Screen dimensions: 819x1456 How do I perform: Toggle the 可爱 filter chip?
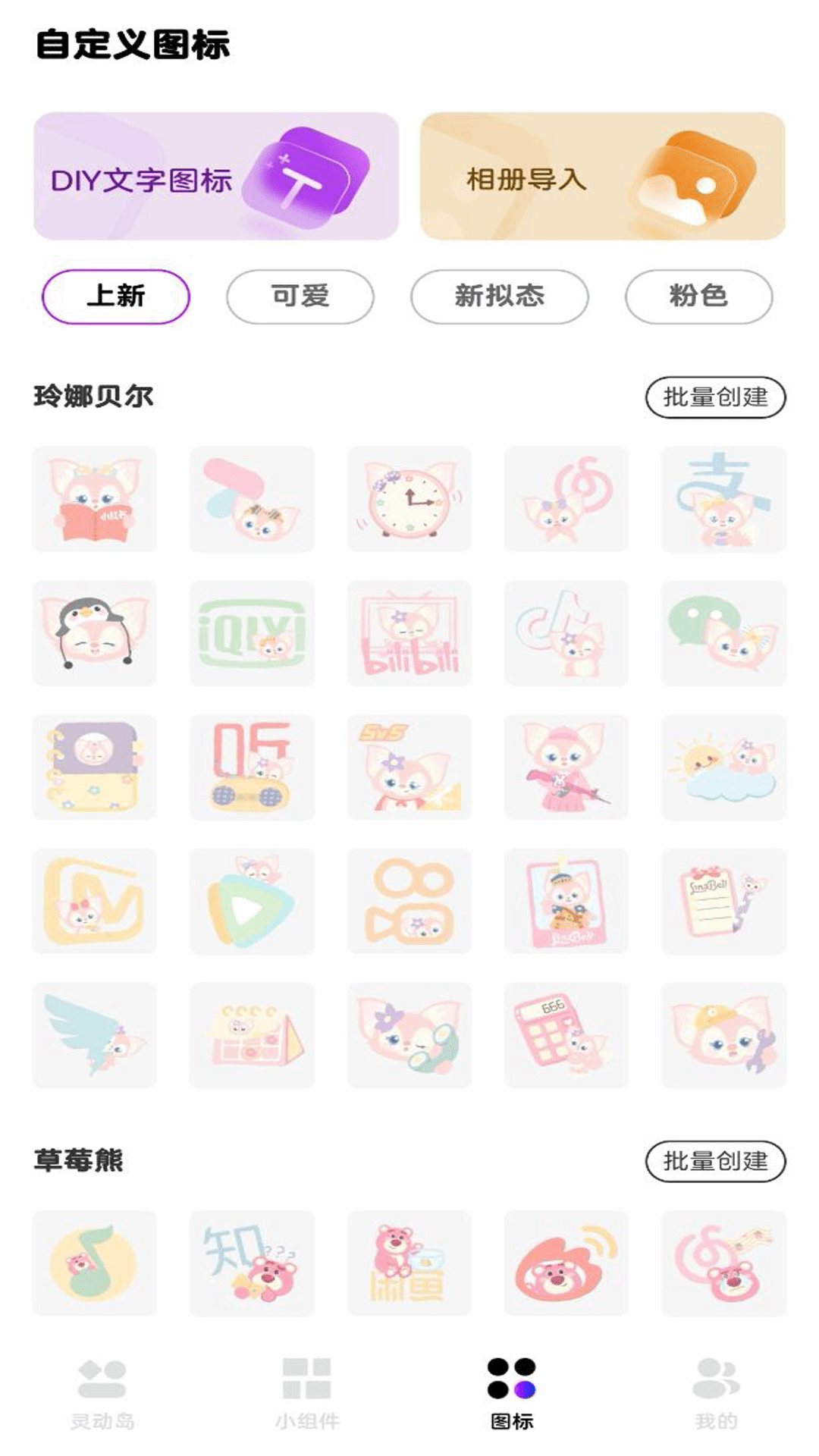(300, 297)
